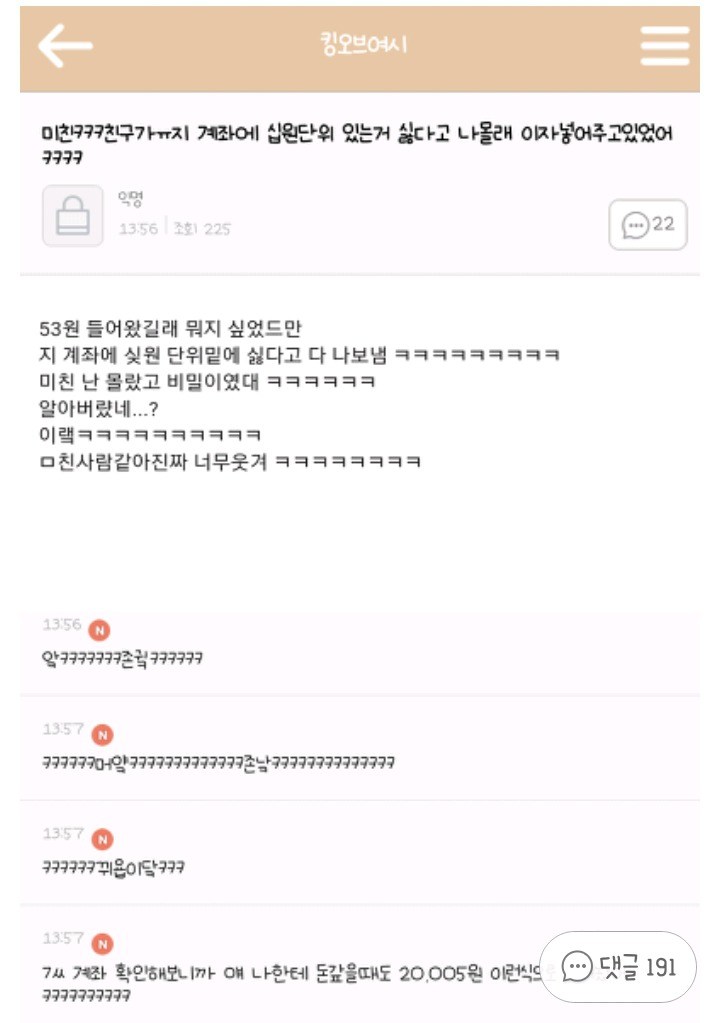720x1023 pixels.
Task: Go back using the top-left arrow
Action: [x=65, y=46]
